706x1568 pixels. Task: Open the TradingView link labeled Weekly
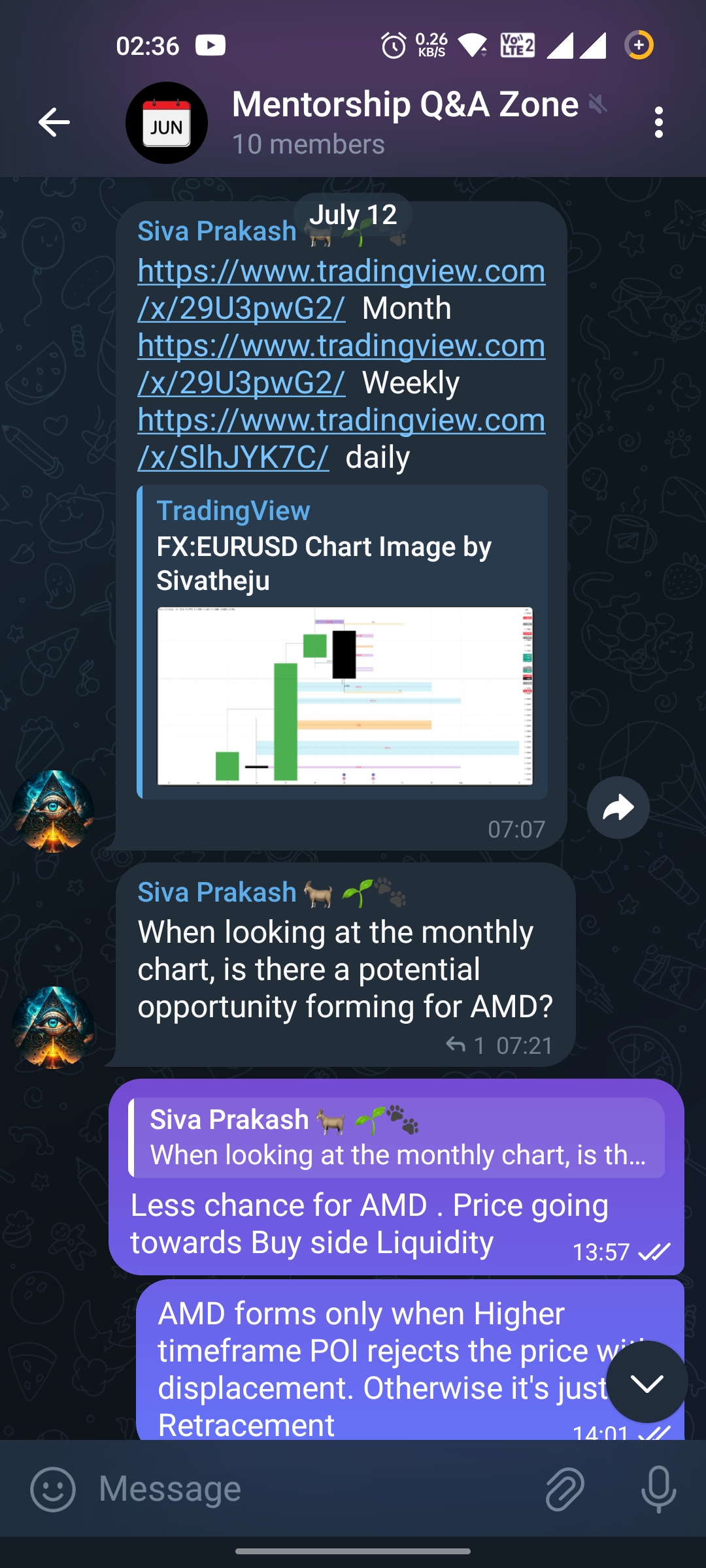[341, 363]
